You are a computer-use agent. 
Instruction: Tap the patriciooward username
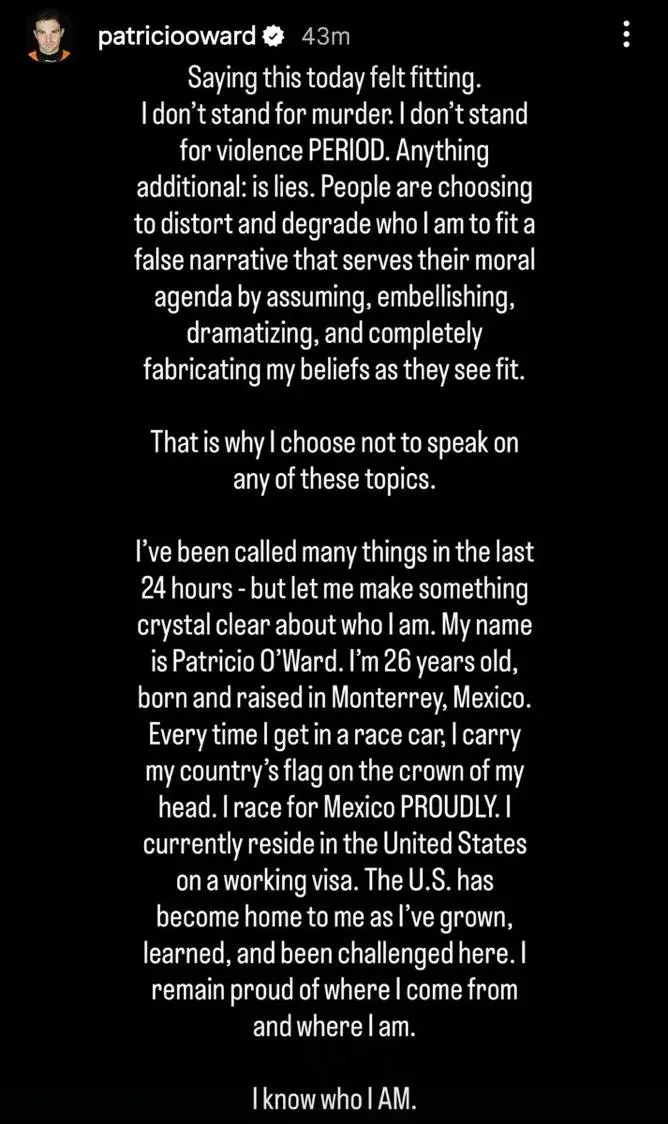pyautogui.click(x=176, y=36)
